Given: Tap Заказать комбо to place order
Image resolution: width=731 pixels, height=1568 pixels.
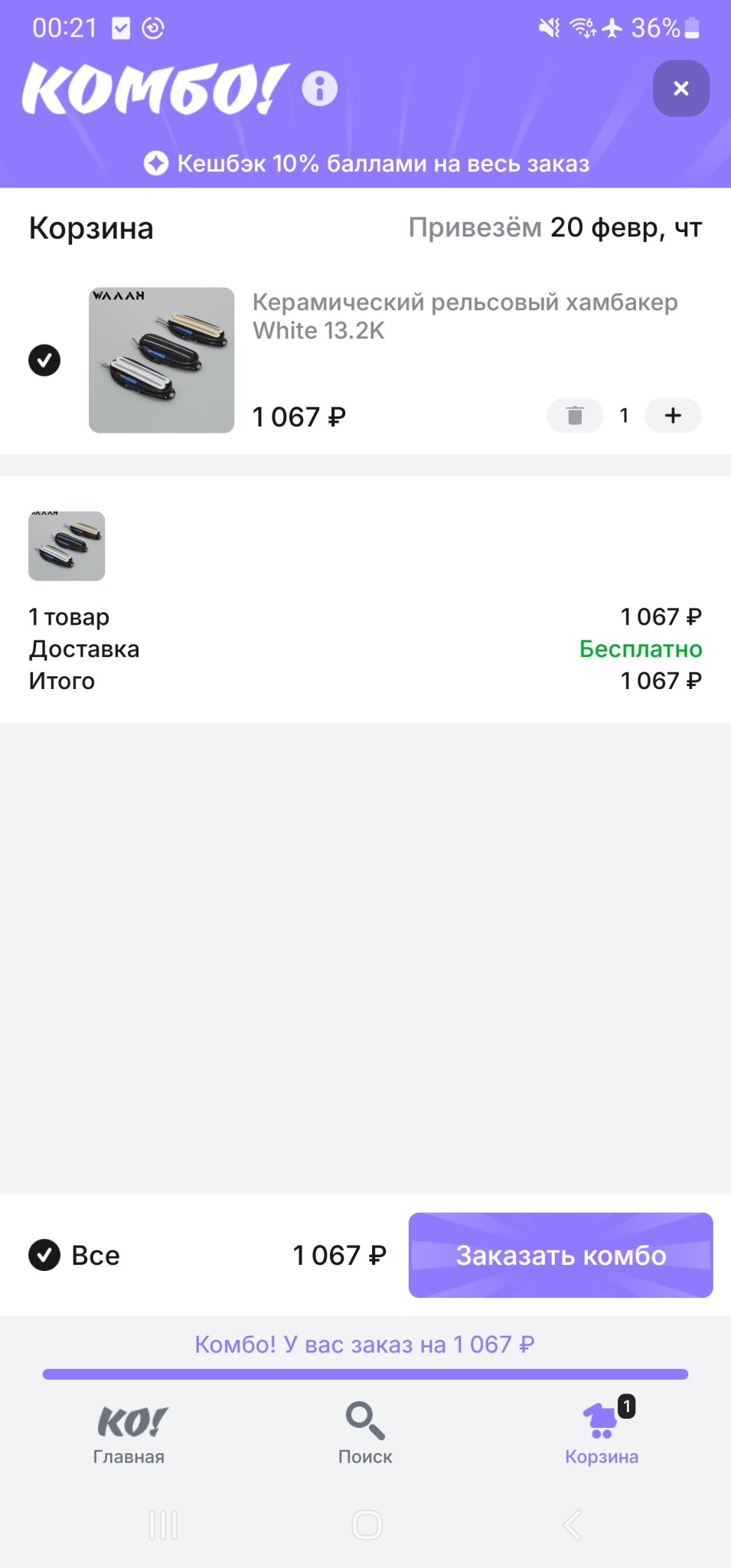Looking at the screenshot, I should [560, 1255].
